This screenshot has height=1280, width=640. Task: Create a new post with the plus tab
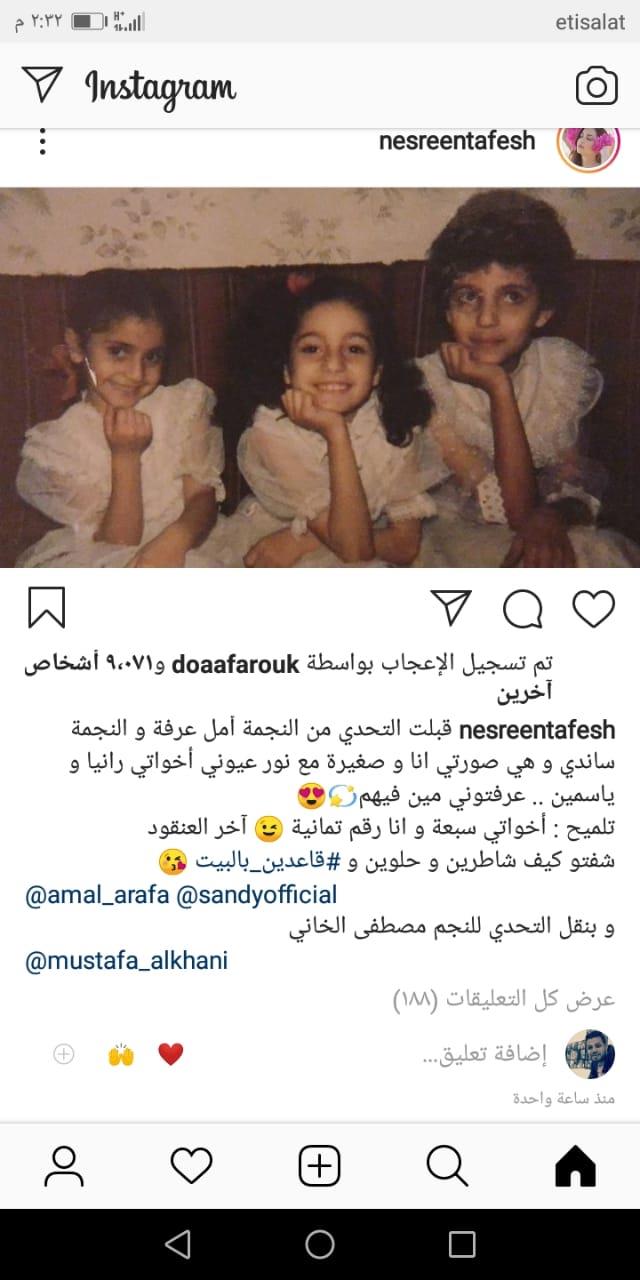[x=320, y=1166]
